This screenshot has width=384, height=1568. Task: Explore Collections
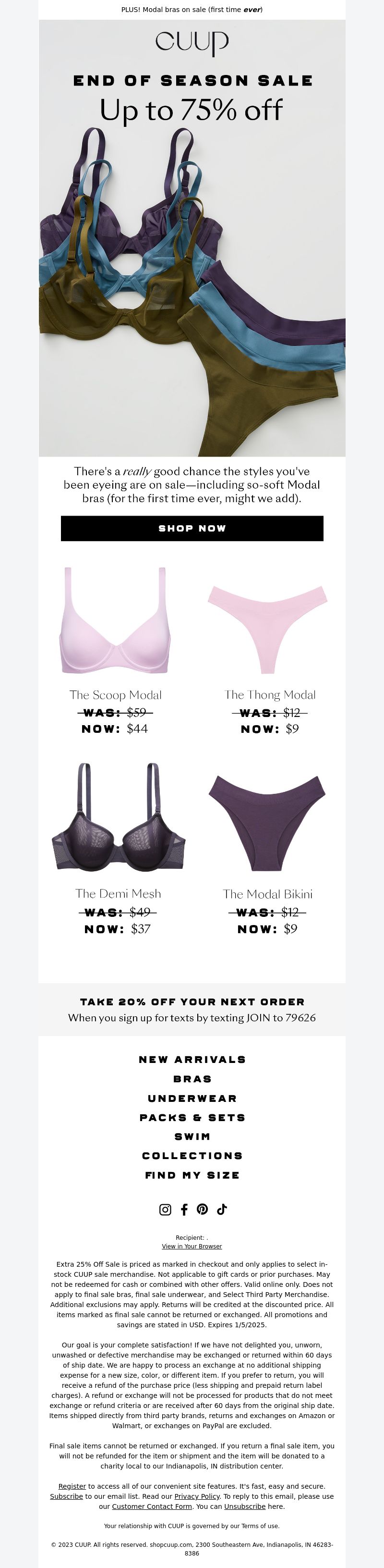pos(192,1156)
